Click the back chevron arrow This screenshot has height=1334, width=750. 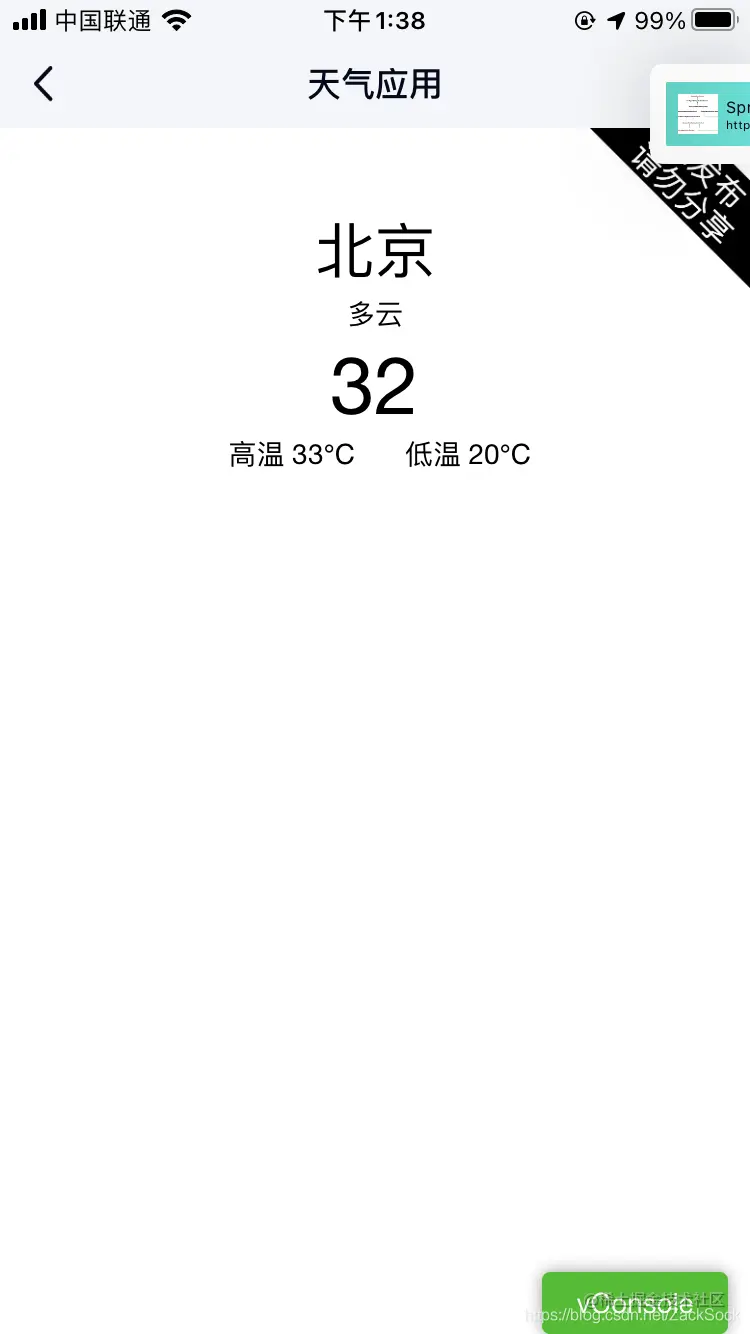(x=43, y=84)
